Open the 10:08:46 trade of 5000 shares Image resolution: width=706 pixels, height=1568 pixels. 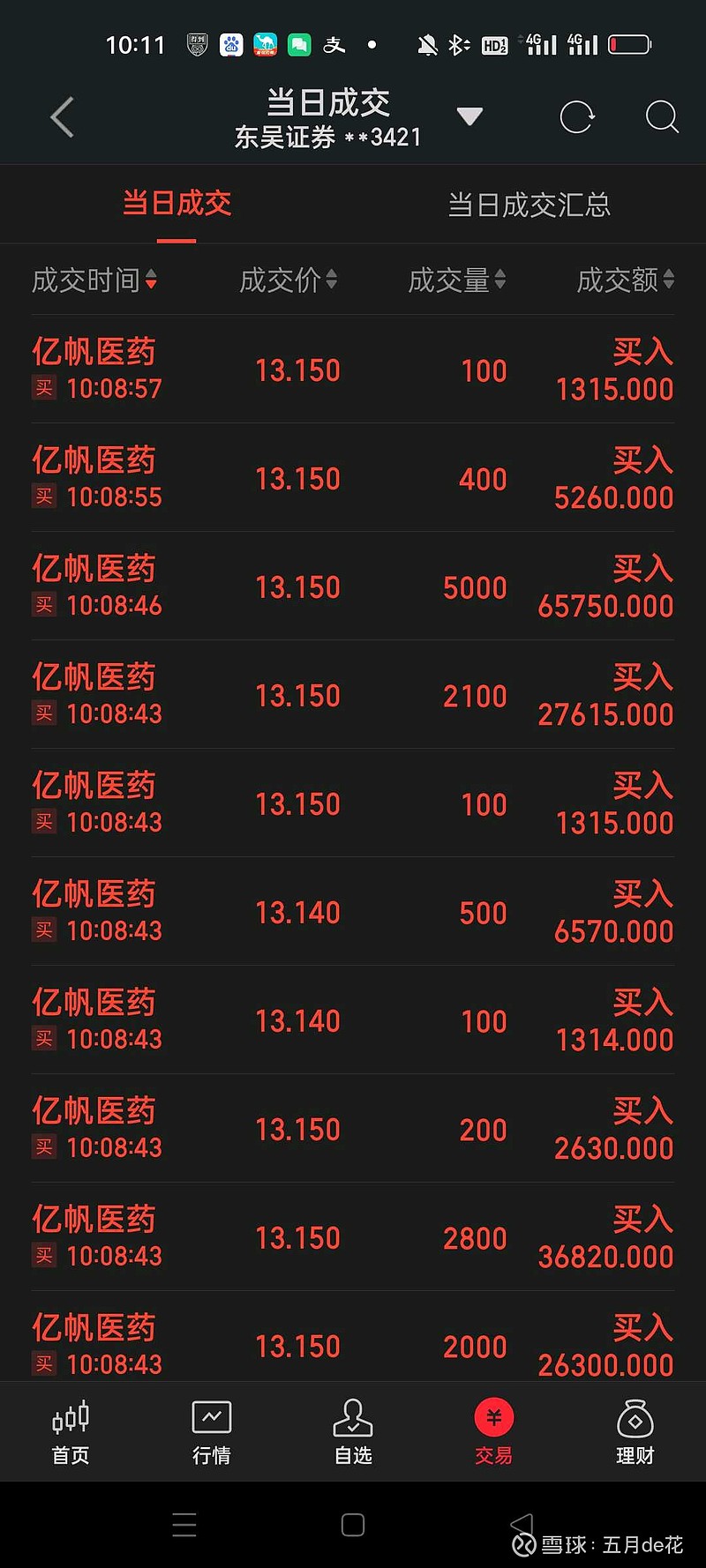pyautogui.click(x=353, y=586)
